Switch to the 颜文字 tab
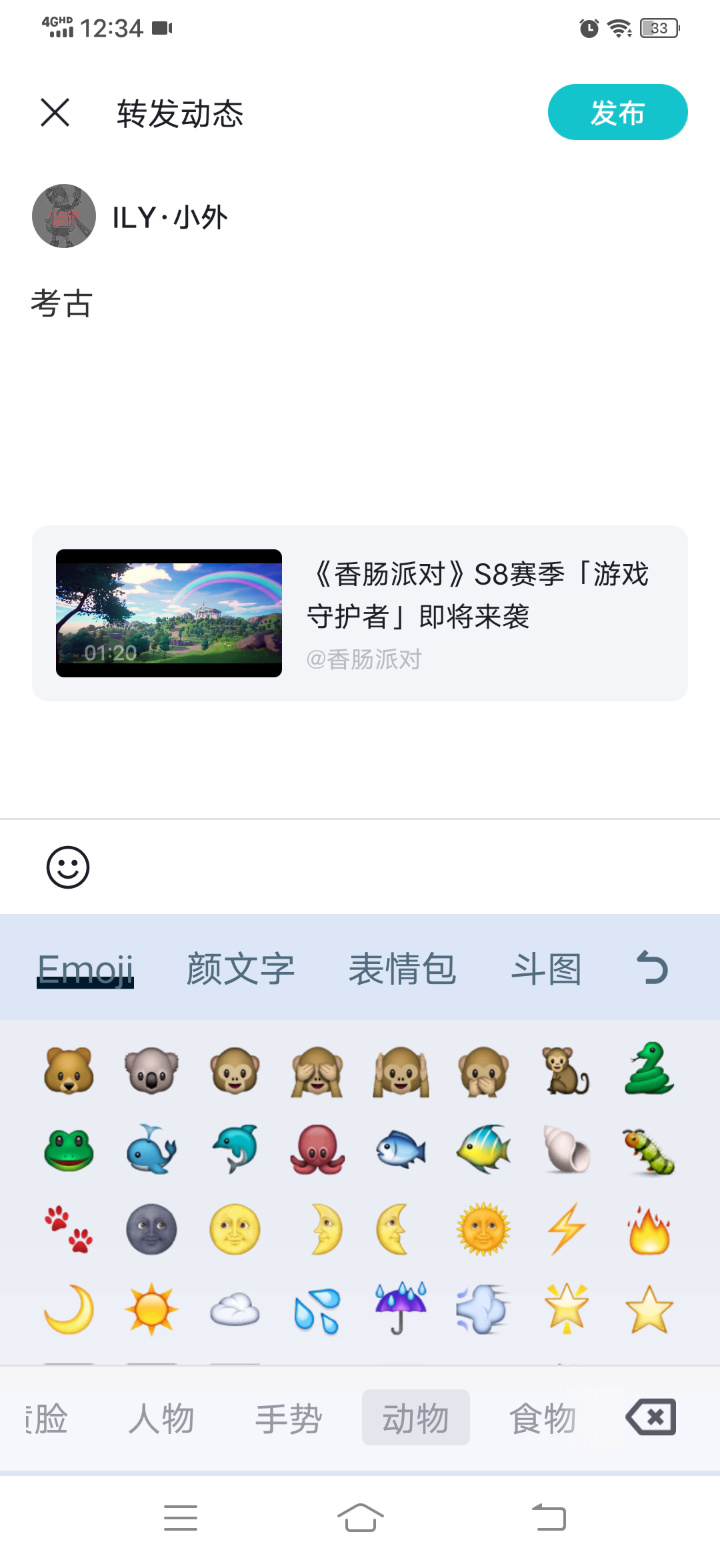 coord(240,968)
